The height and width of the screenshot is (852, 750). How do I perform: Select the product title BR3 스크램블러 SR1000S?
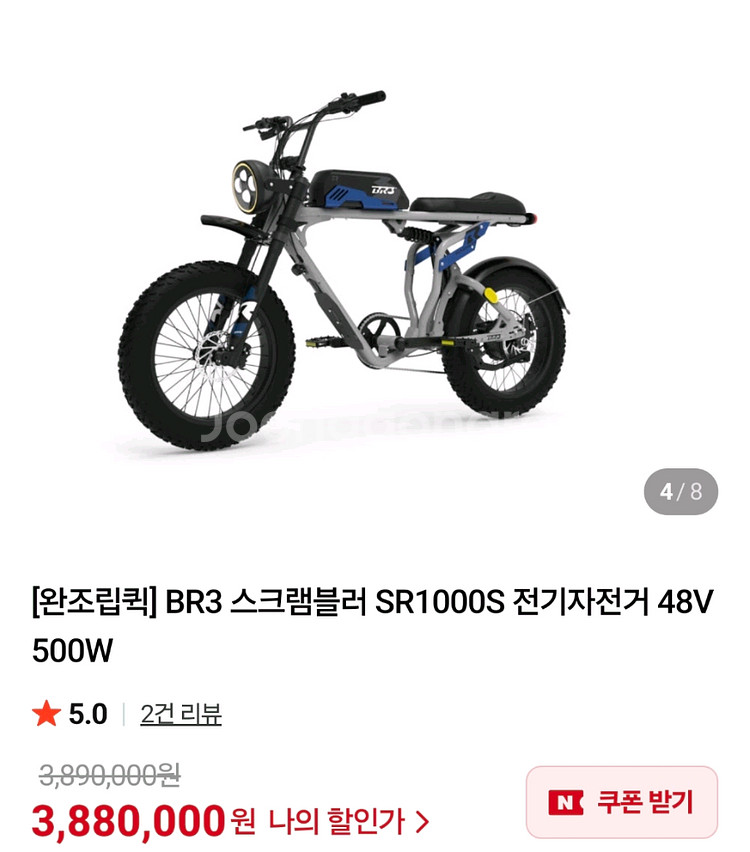[x=300, y=598]
